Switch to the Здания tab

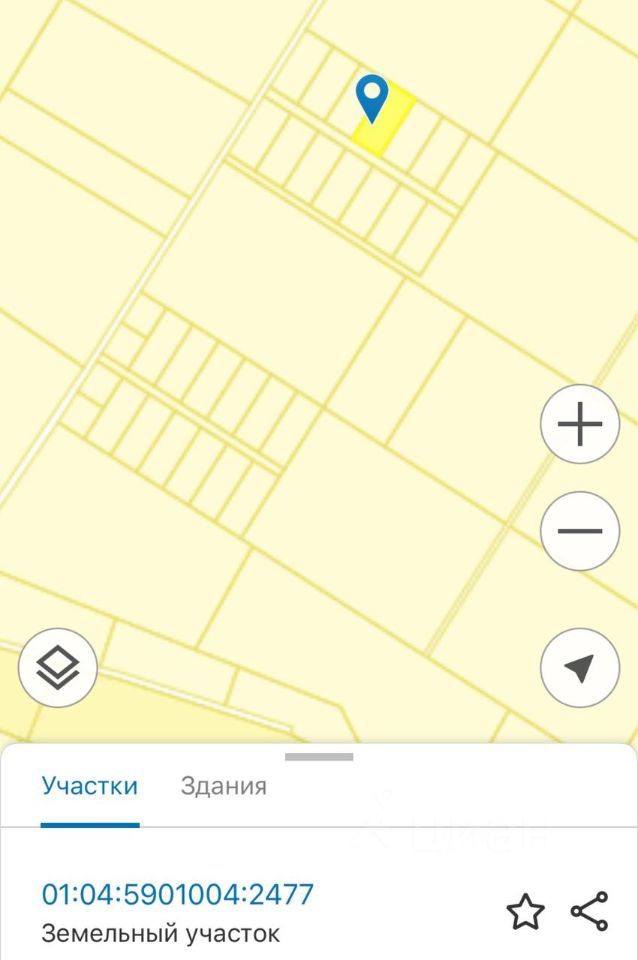coord(223,786)
